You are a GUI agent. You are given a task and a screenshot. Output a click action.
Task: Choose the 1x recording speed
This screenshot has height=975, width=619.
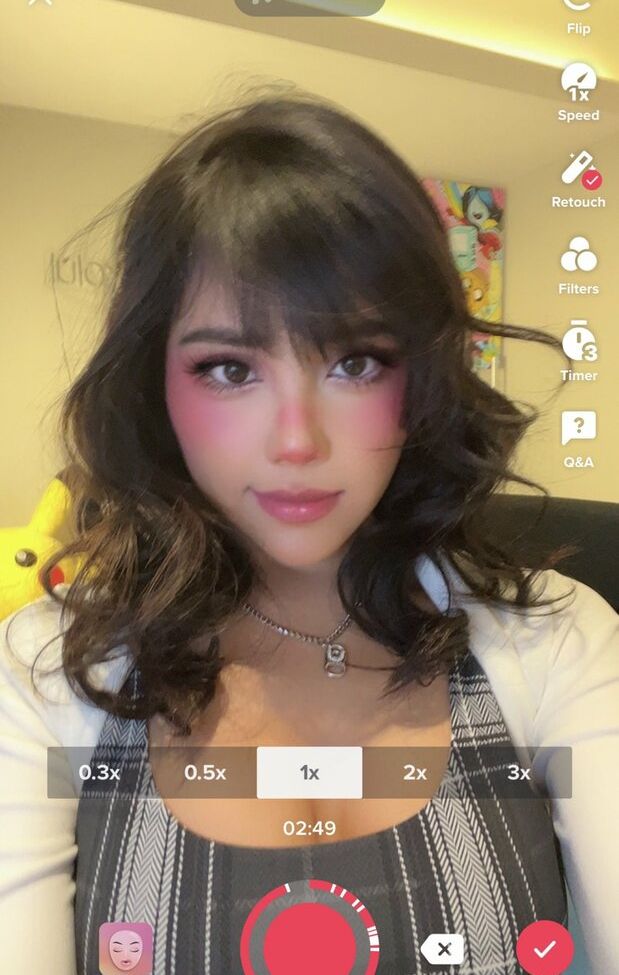309,772
